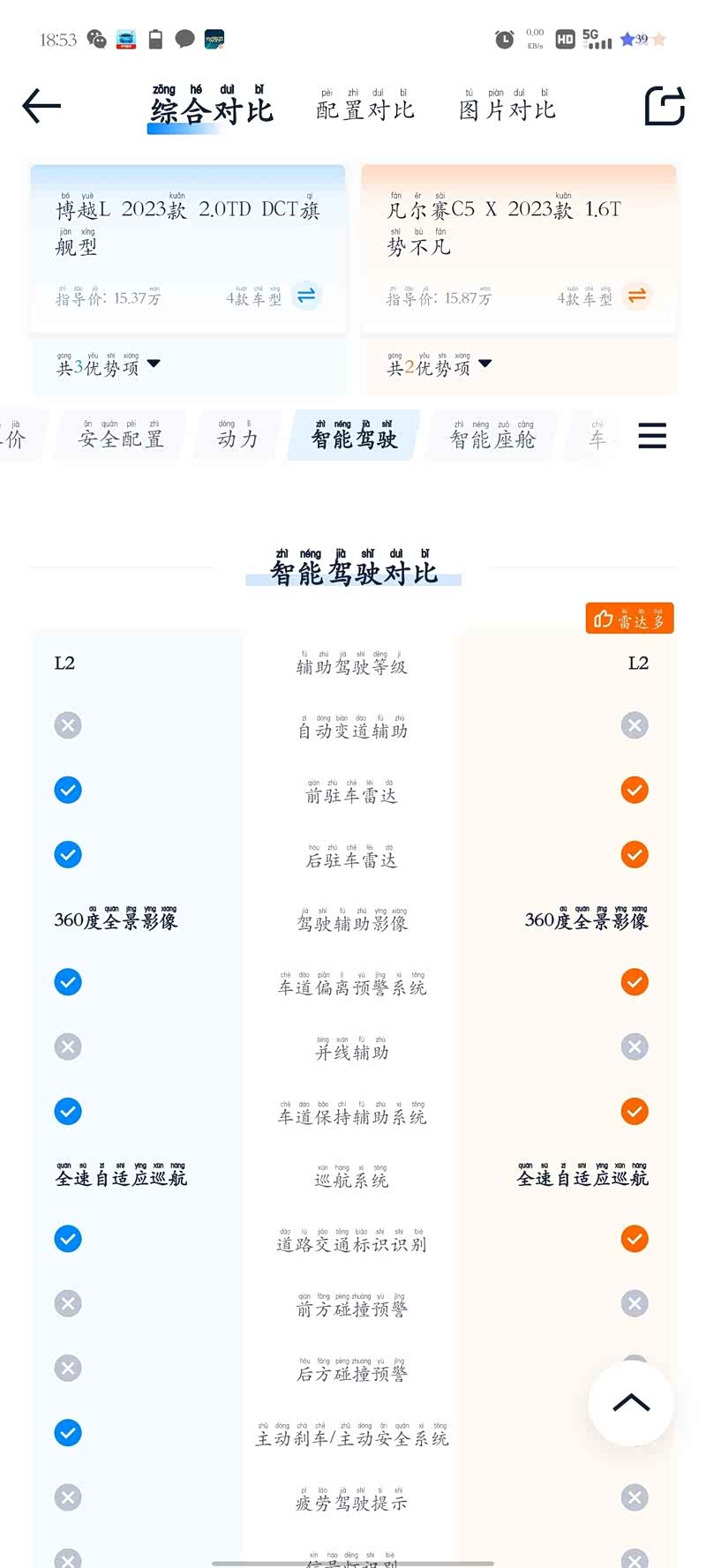Go back with the arrow icon
Screen dimensions: 706x1568
[41, 107]
